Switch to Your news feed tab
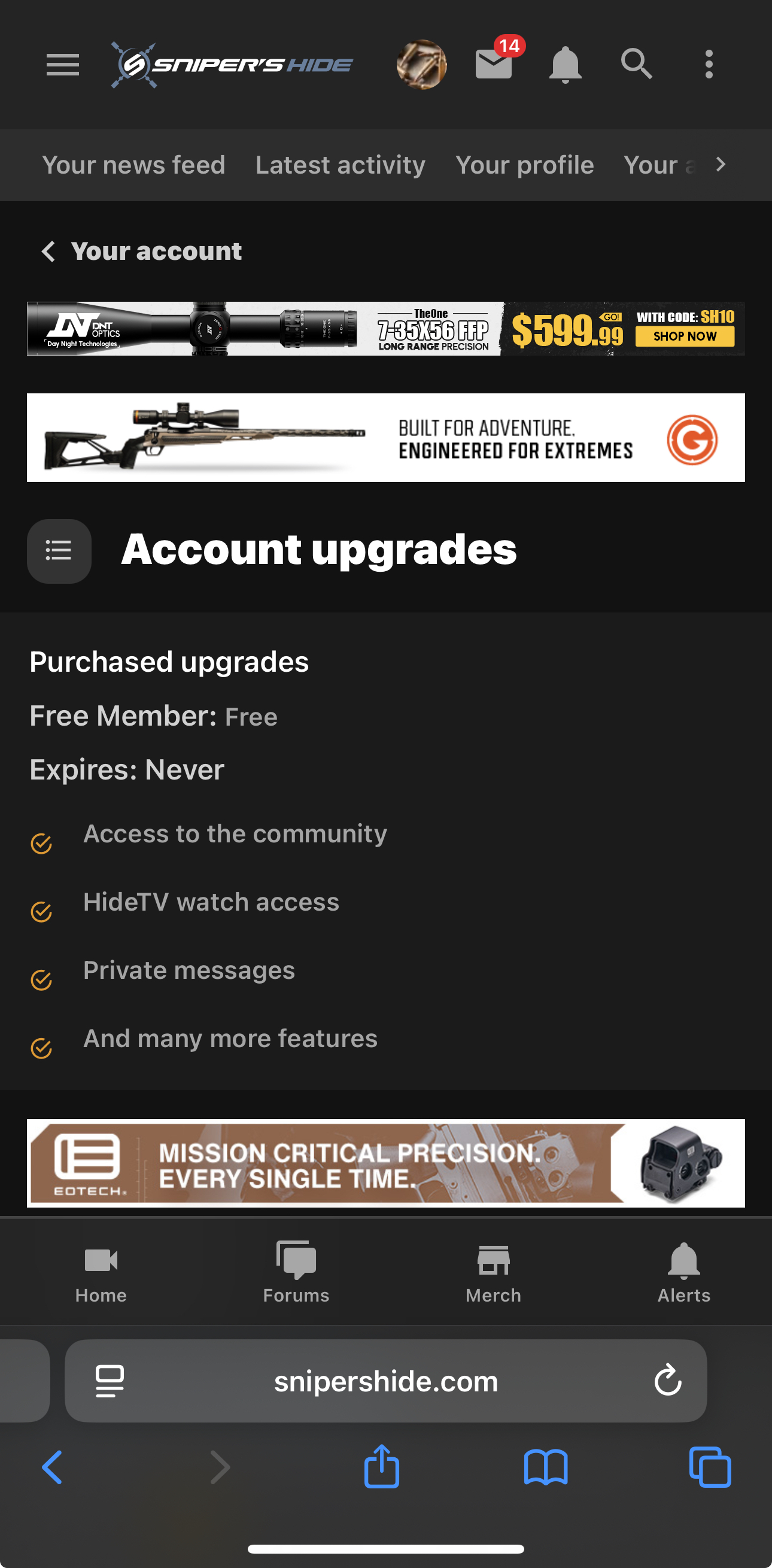Image resolution: width=772 pixels, height=1568 pixels. click(133, 165)
